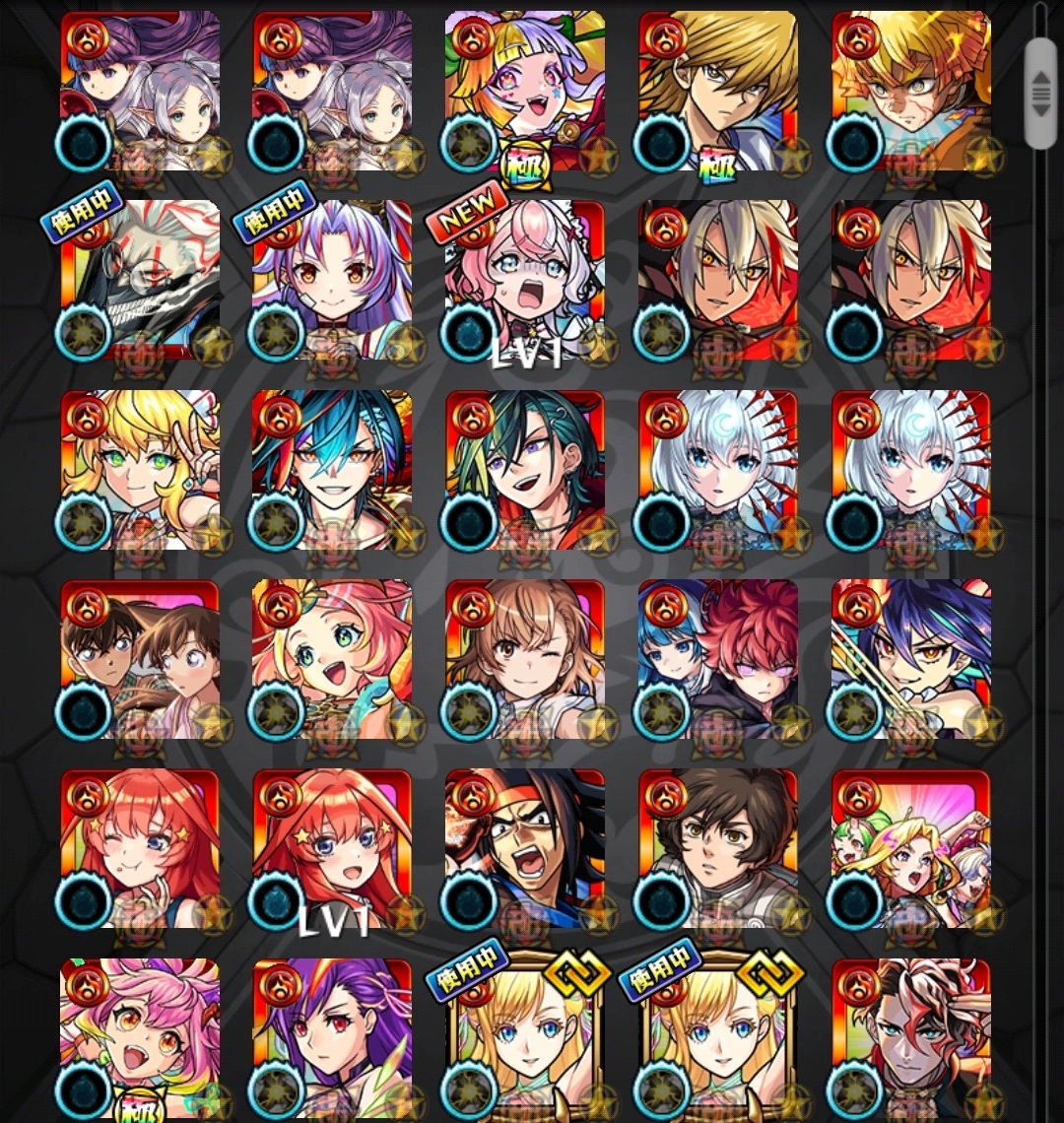Choose the blonde-haired boy with 極 badge
The height and width of the screenshot is (1123, 1064).
click(x=717, y=91)
